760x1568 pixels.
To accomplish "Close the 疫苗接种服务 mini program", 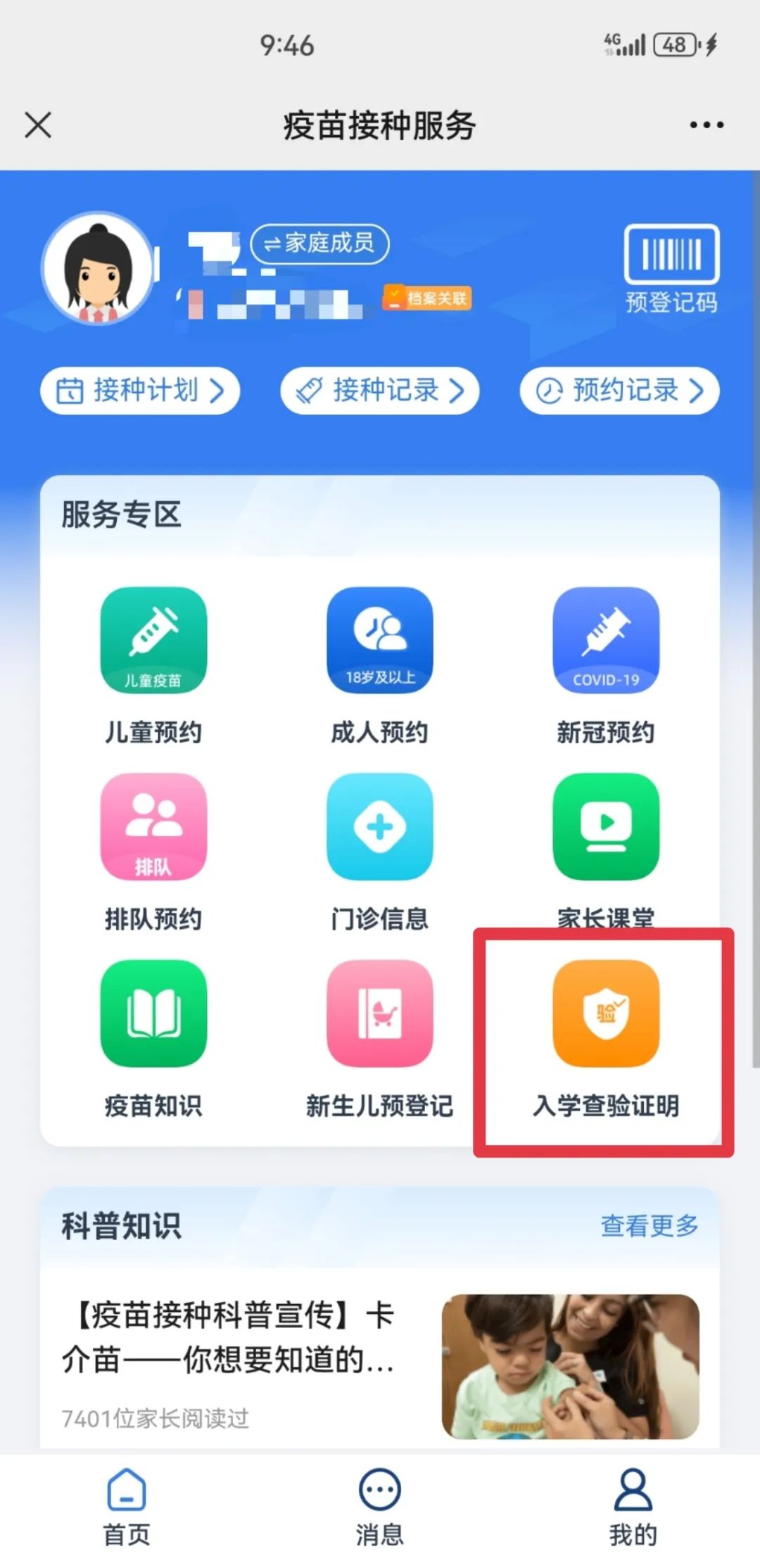I will pos(38,126).
